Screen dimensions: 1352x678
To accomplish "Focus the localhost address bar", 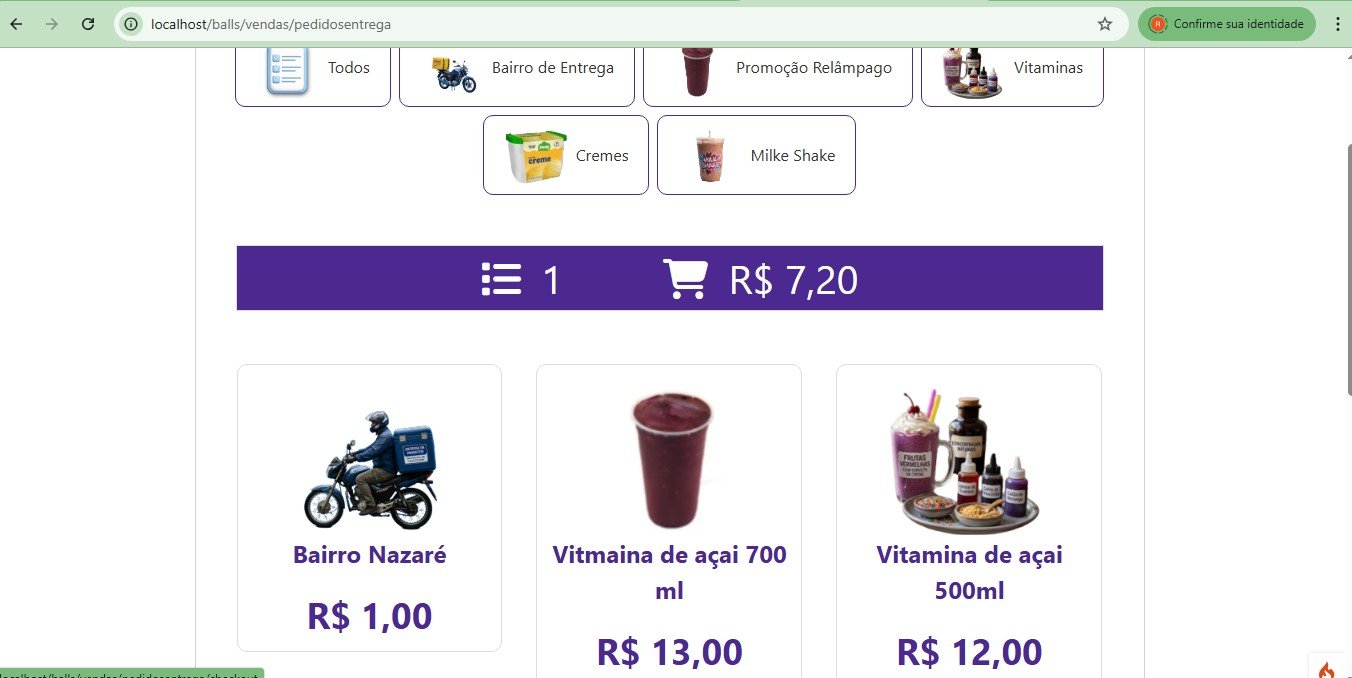I will [600, 24].
